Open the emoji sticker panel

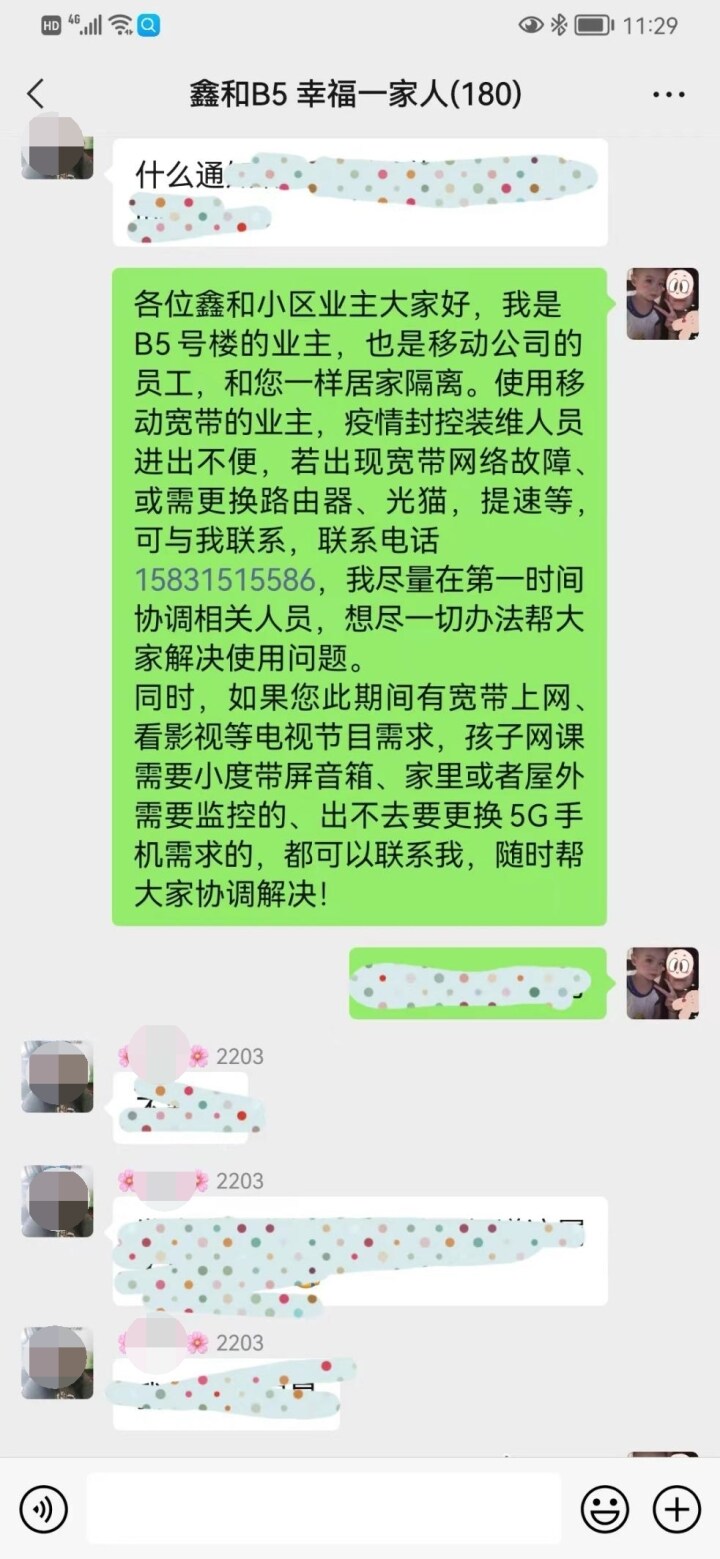tap(605, 1507)
